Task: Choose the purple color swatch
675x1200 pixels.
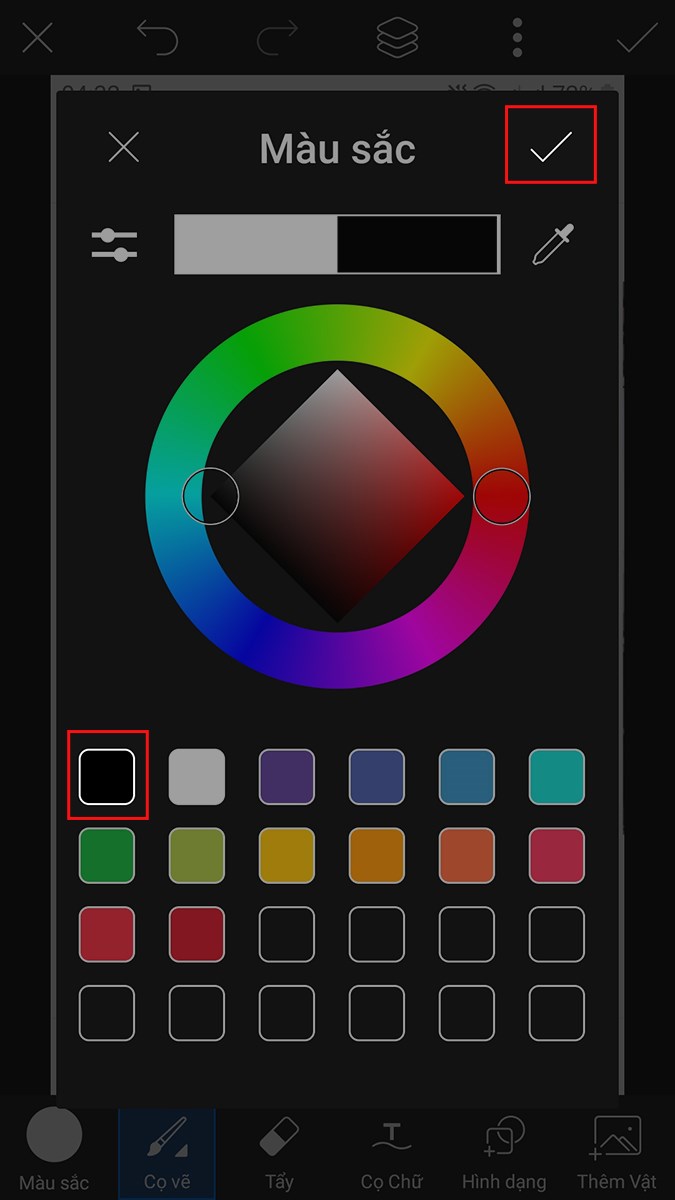Action: pos(287,776)
